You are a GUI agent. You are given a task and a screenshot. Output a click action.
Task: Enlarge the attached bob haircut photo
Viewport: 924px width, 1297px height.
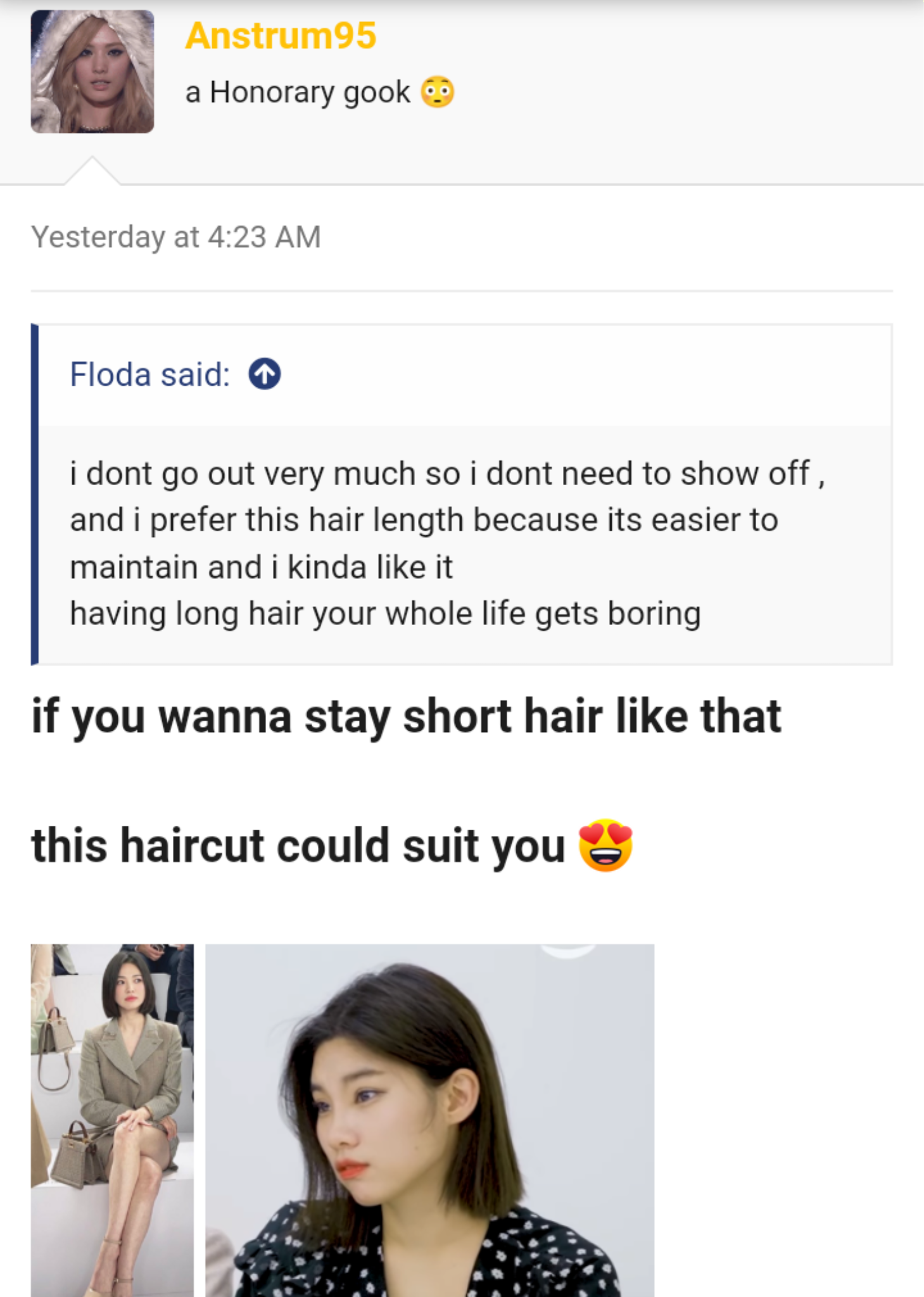tap(429, 1118)
